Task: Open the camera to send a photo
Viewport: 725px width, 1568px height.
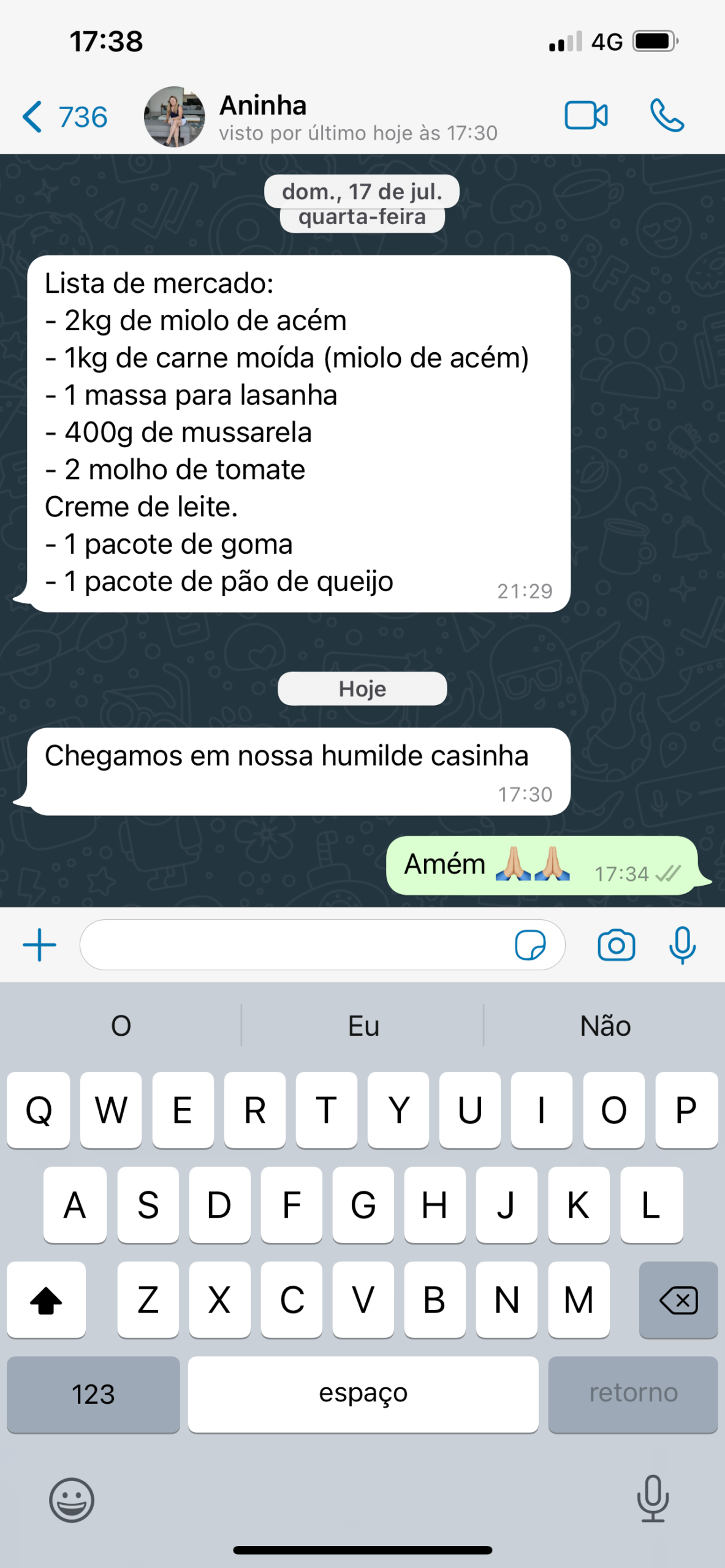Action: (x=616, y=945)
